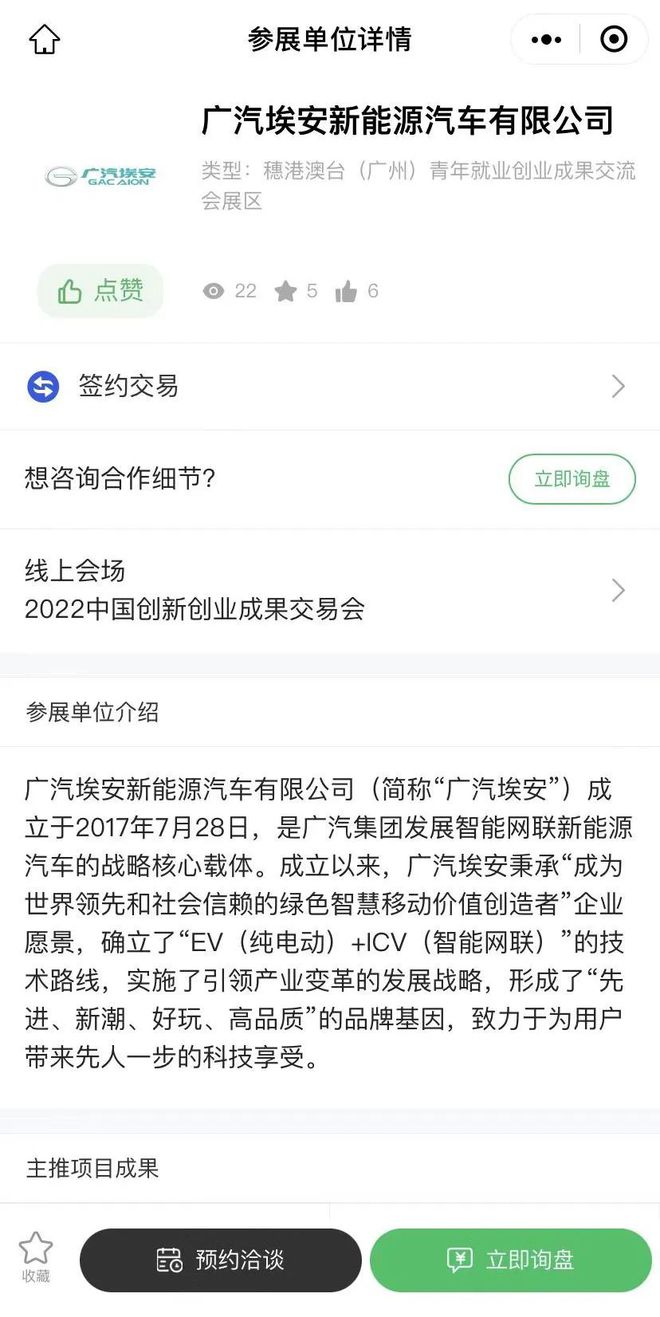Send an inquiry via green bottom 立即询盘
The width and height of the screenshot is (660, 1317).
tap(510, 1260)
